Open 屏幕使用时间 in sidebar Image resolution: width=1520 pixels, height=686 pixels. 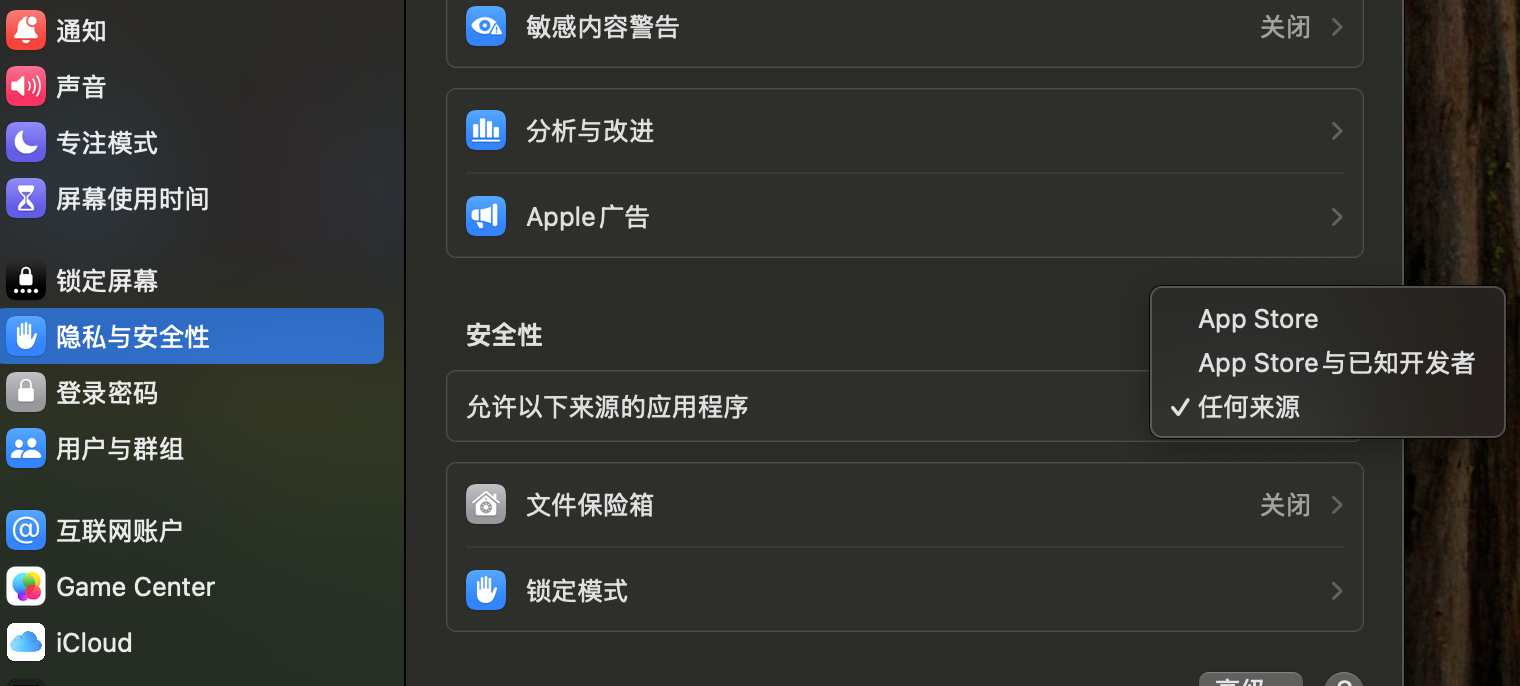tap(132, 199)
